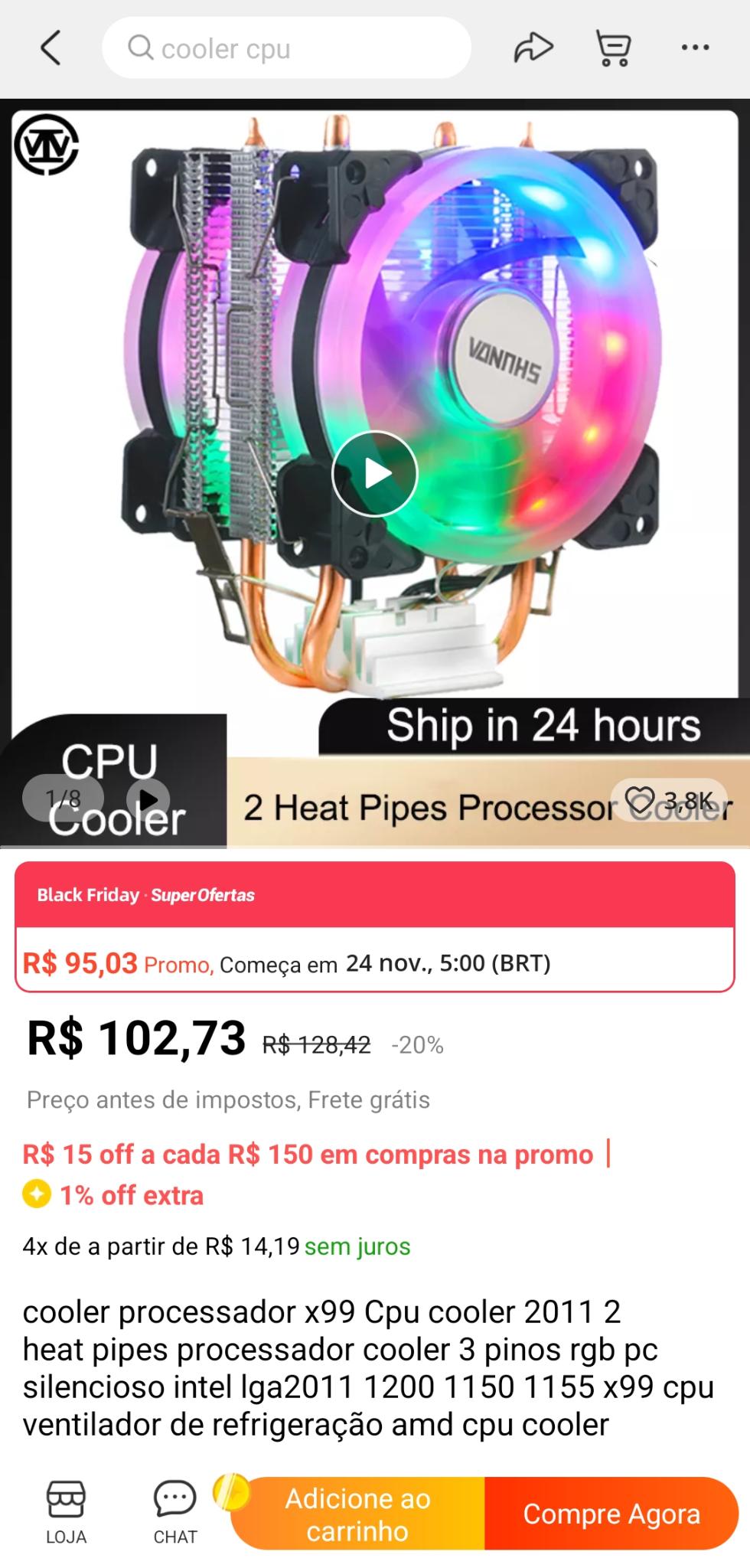The image size is (750, 1568).
Task: Visit the seller's Loja
Action: click(x=67, y=1512)
